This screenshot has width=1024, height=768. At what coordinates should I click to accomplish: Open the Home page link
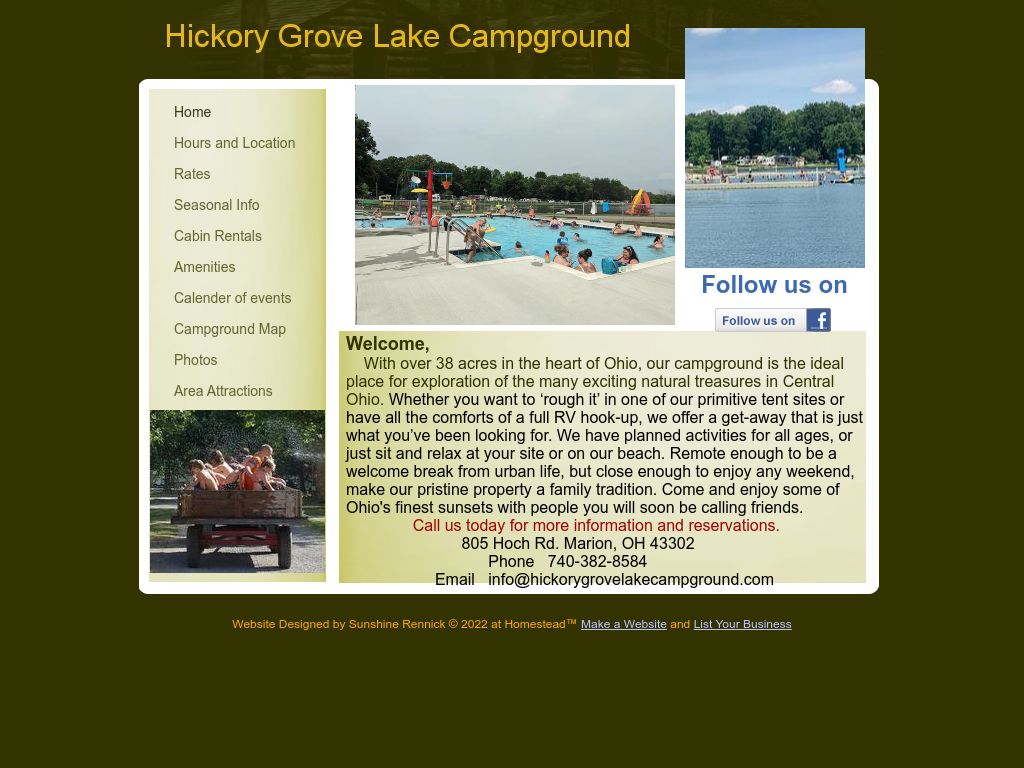click(x=192, y=112)
